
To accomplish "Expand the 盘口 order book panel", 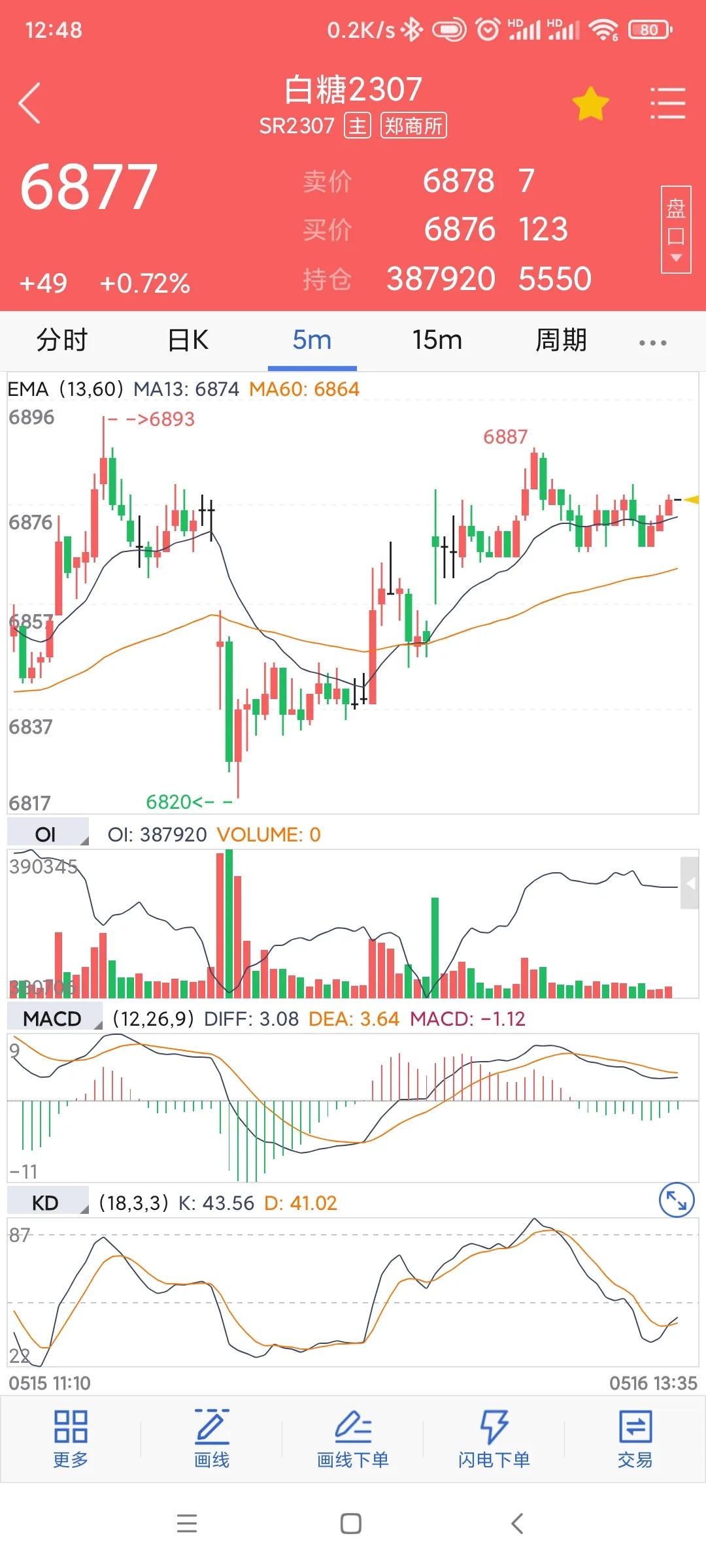I will pyautogui.click(x=675, y=229).
